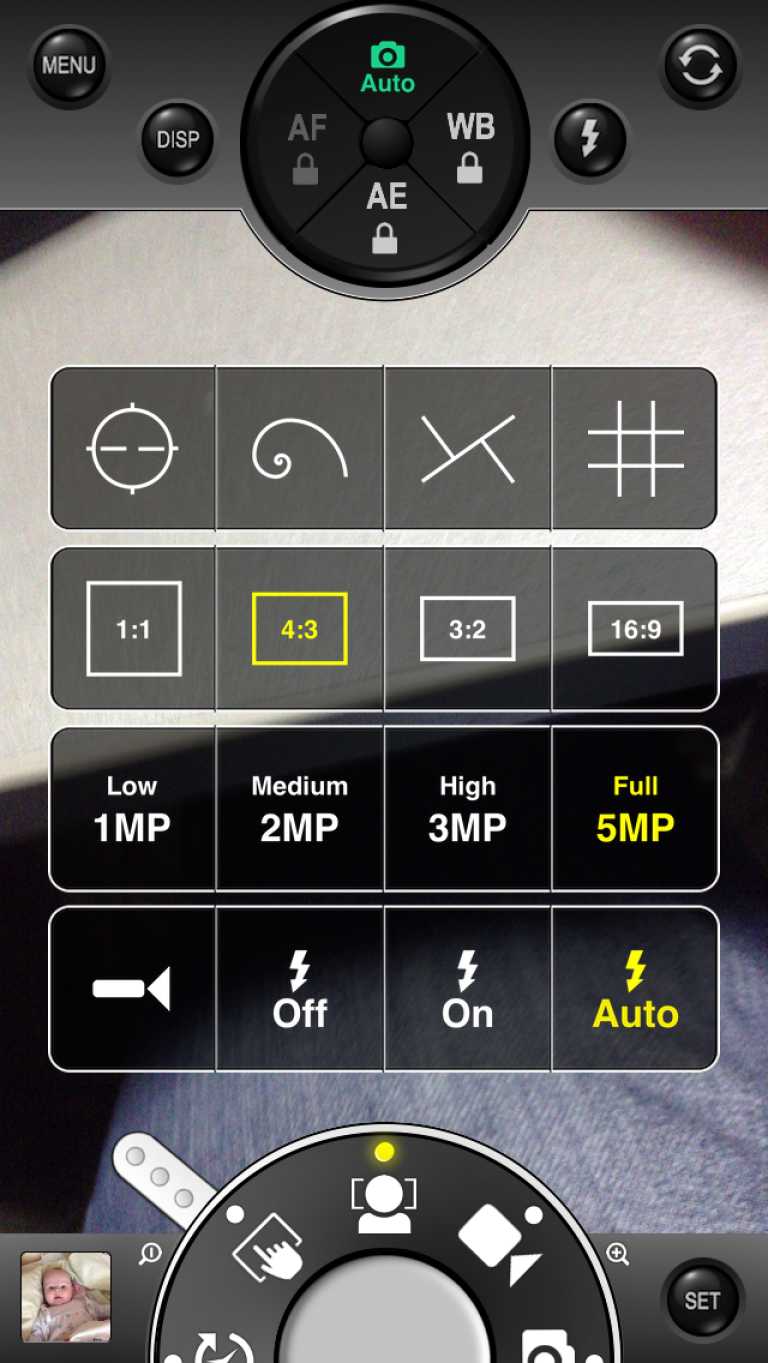Set aspect ratio to 1:1
This screenshot has height=1363, width=768.
click(x=133, y=629)
